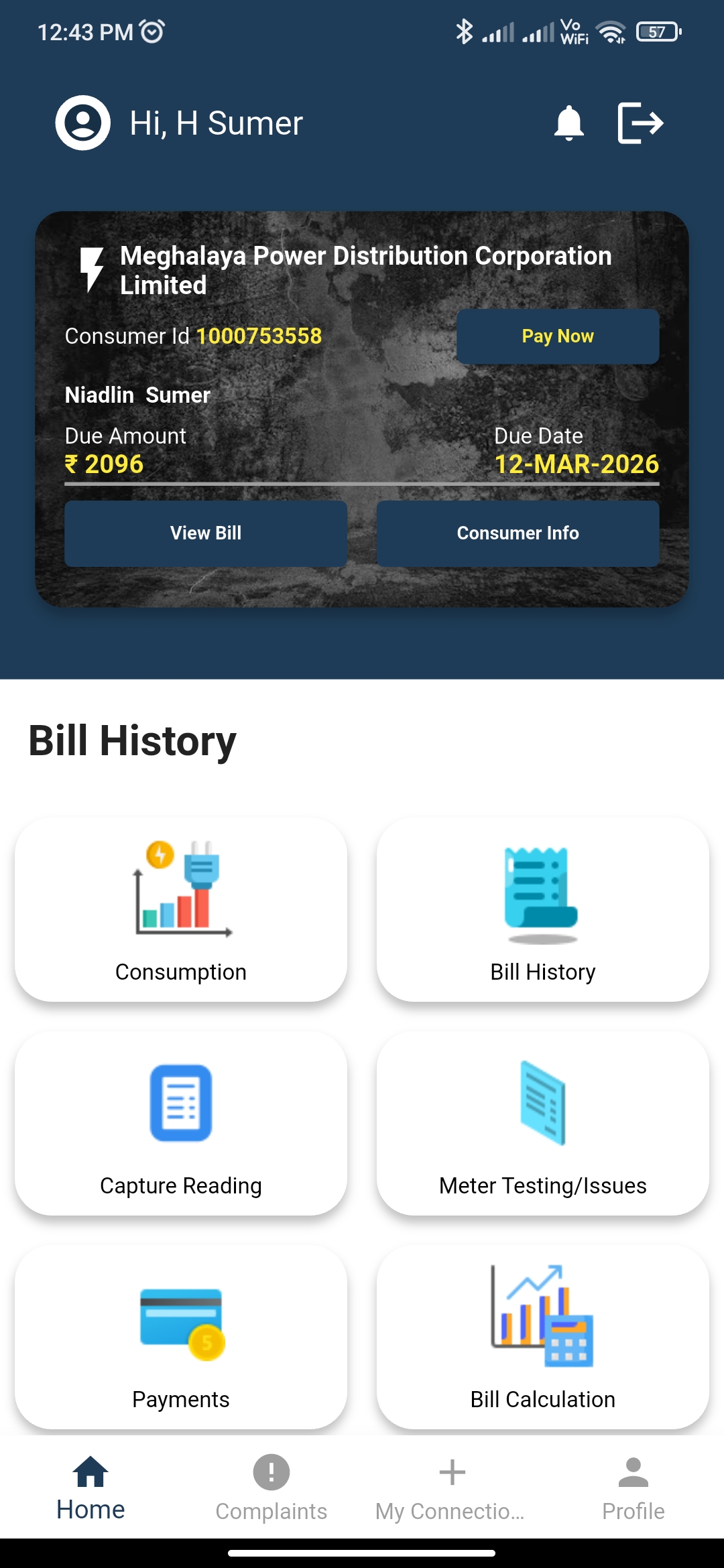Open the notifications bell
724x1568 pixels.
click(x=568, y=123)
